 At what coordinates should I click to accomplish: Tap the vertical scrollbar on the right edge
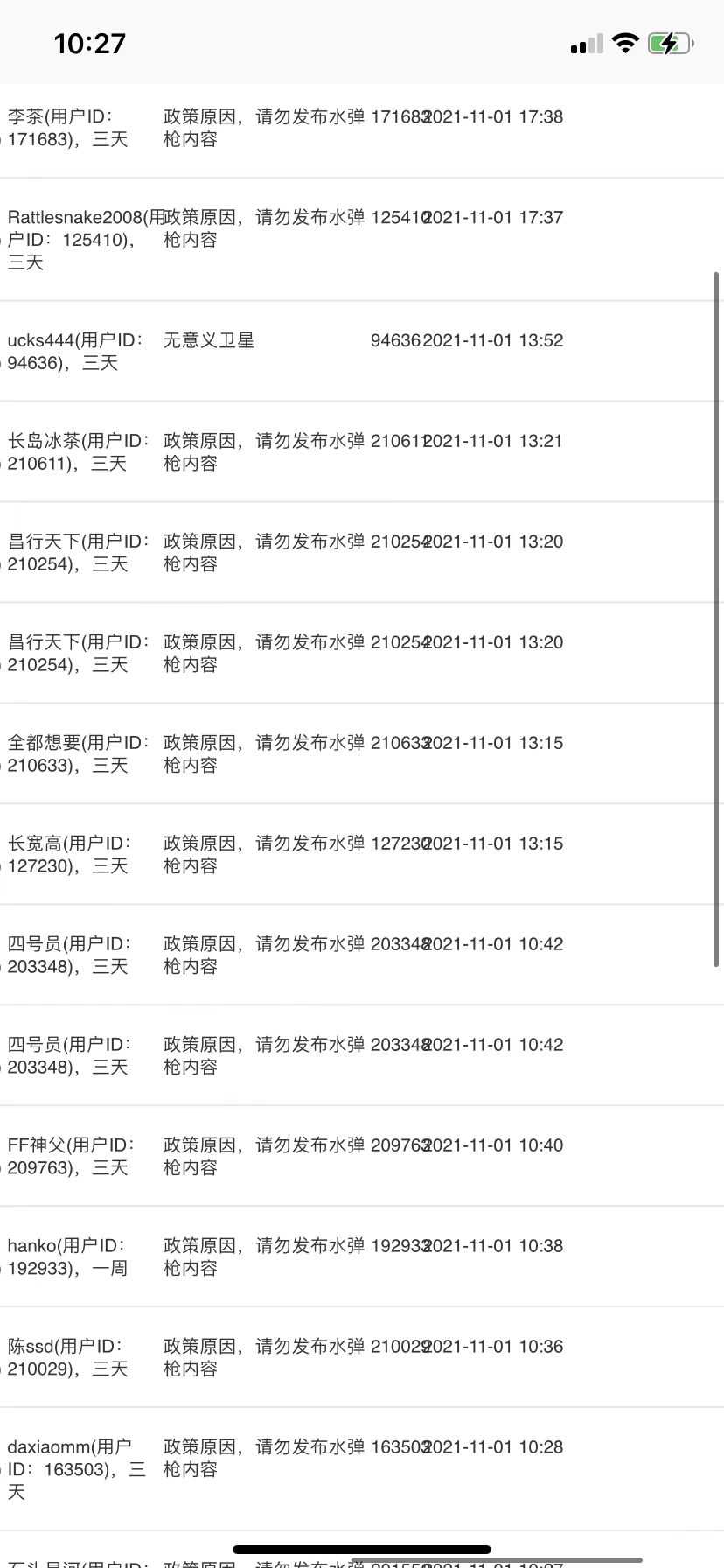pos(717,619)
